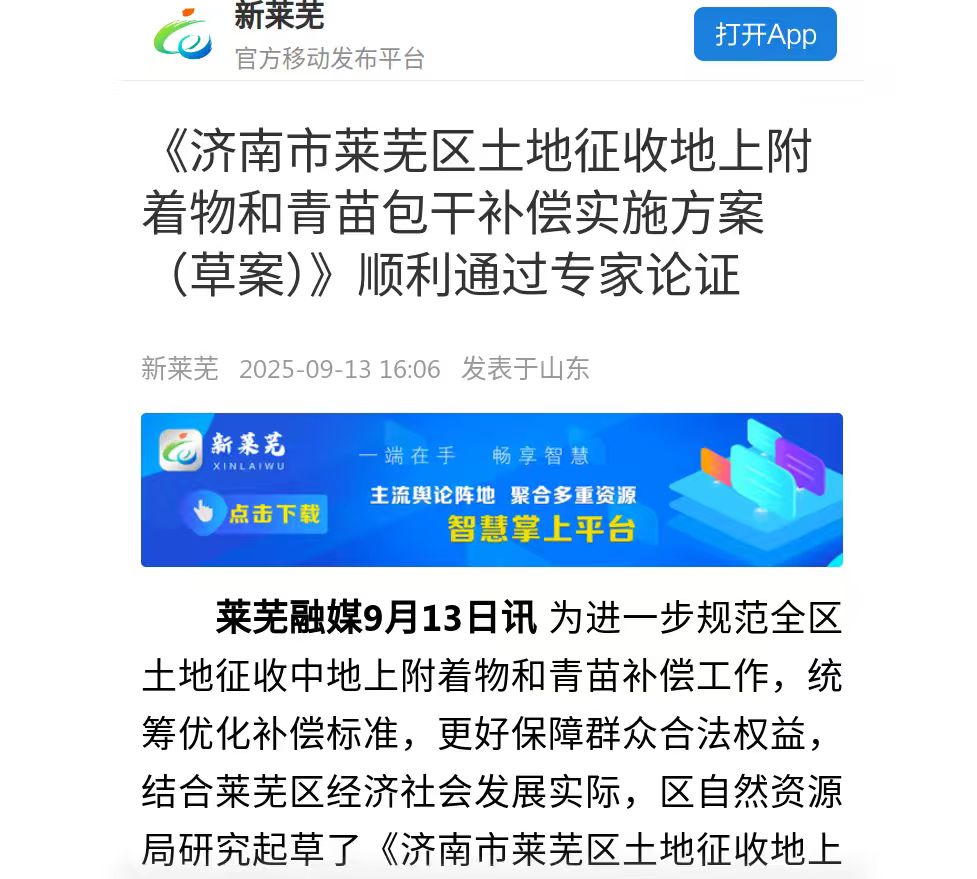Tap the 新莱芜 author name under title
This screenshot has width=977, height=879.
pos(180,369)
